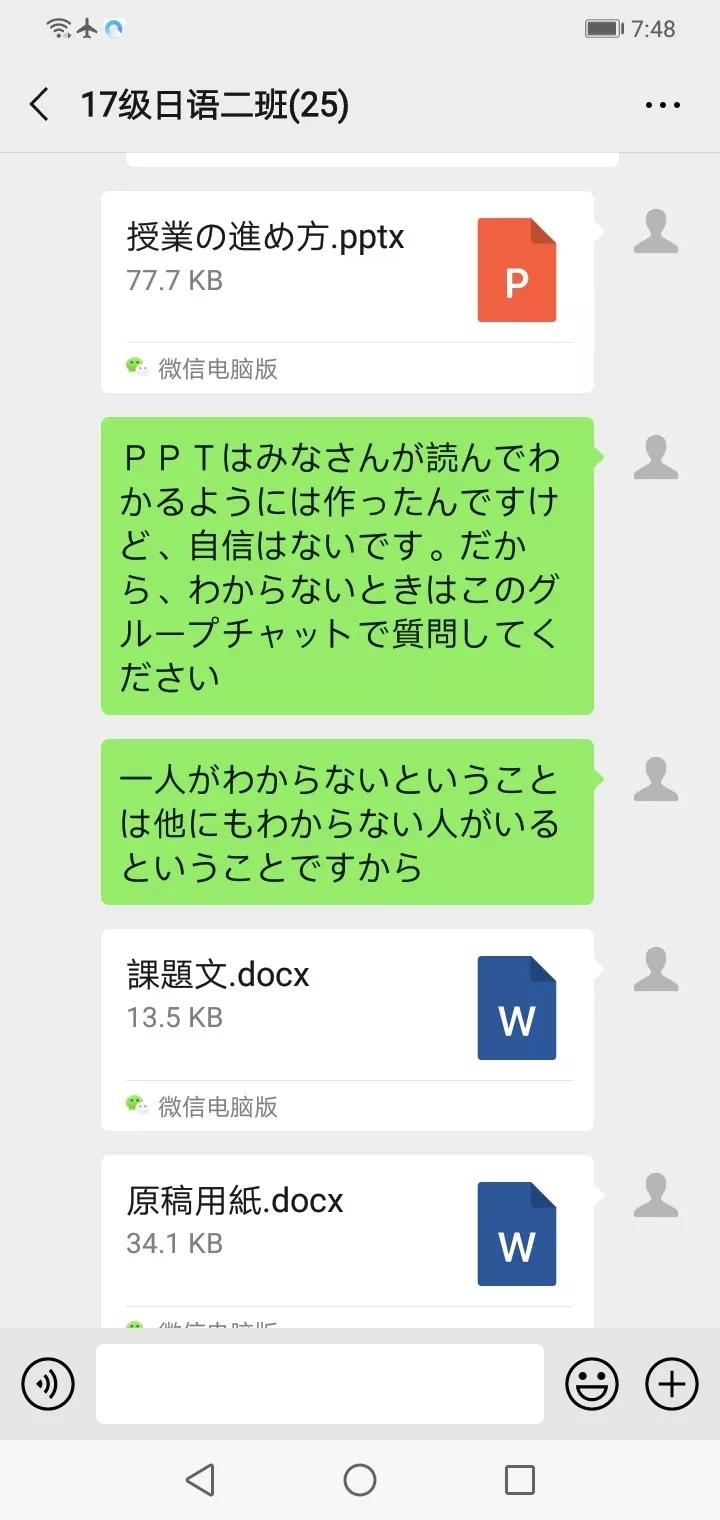Open the chat's three-dot menu
The width and height of the screenshot is (720, 1520).
tap(662, 104)
